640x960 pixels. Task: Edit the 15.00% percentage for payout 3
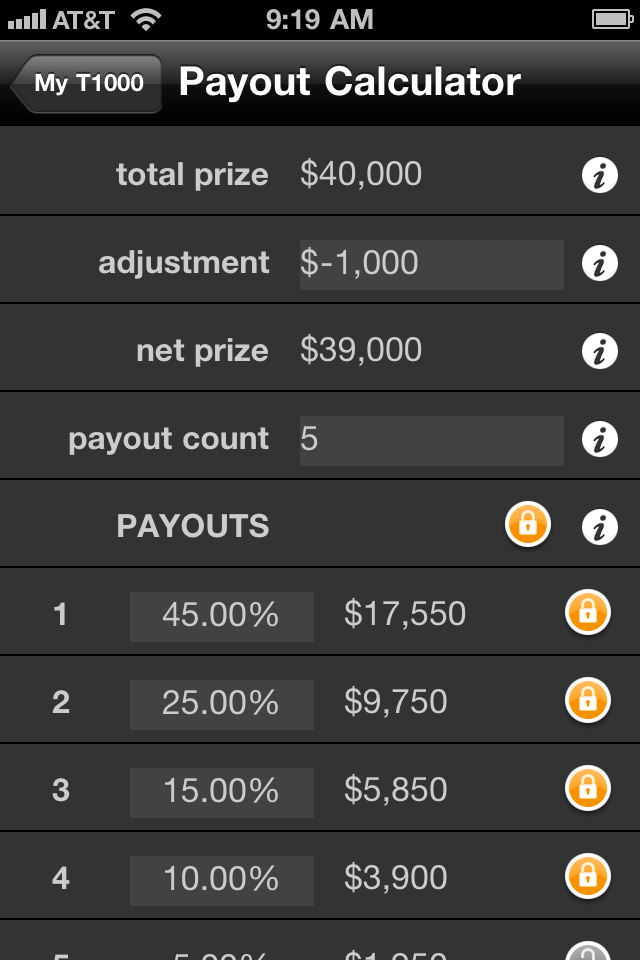[x=221, y=791]
